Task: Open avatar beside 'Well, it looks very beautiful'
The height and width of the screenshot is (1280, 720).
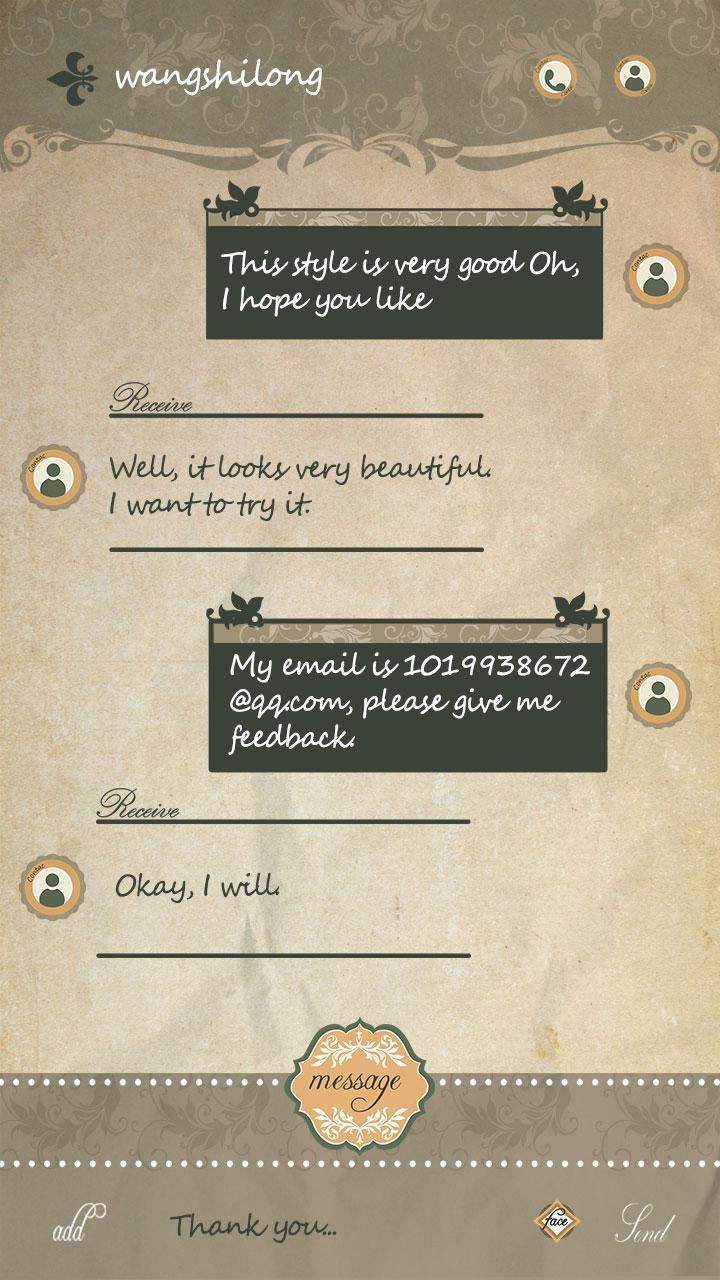Action: tap(54, 478)
